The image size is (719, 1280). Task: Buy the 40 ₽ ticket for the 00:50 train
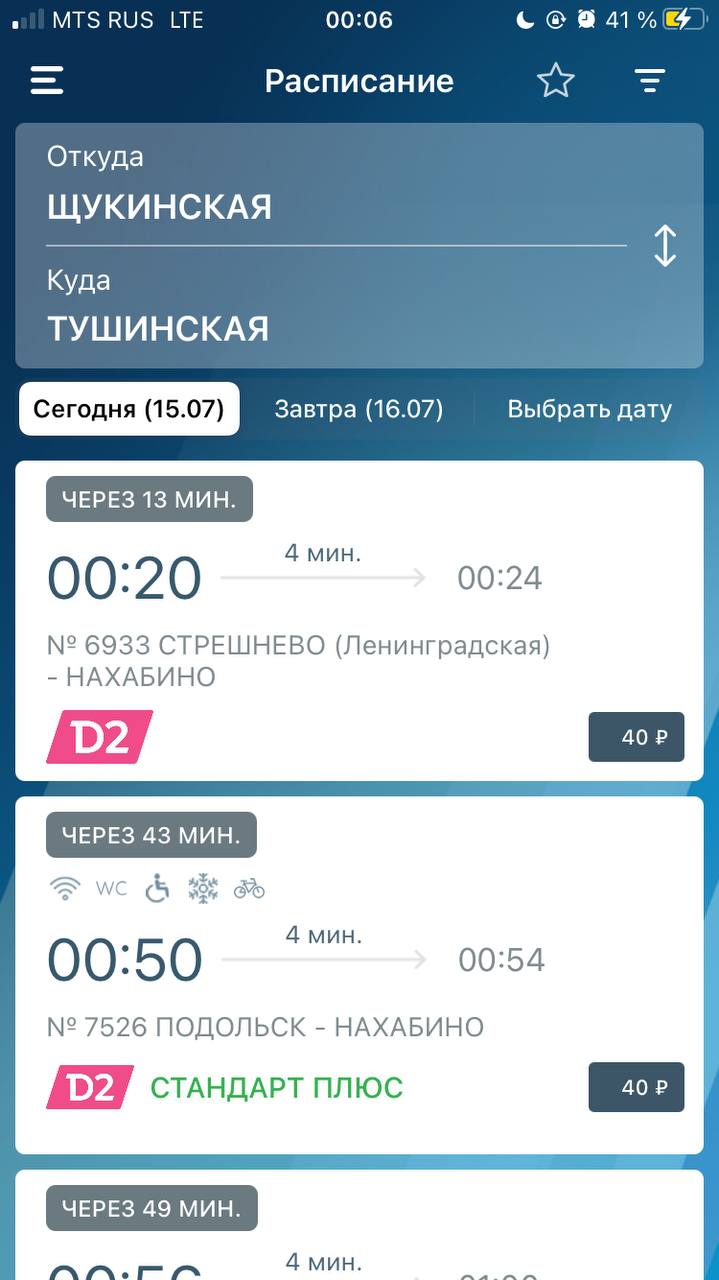coord(636,1087)
